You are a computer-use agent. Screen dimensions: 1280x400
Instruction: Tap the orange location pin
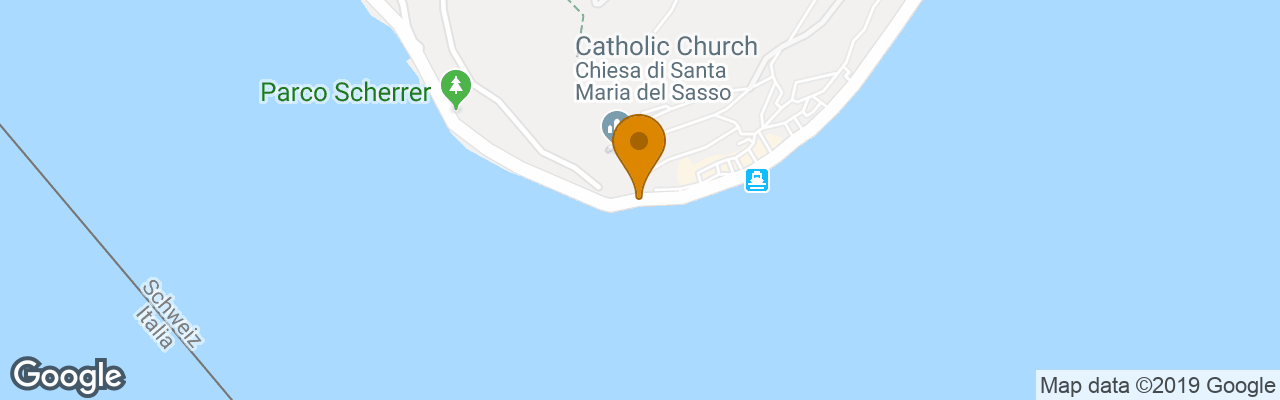pyautogui.click(x=639, y=148)
